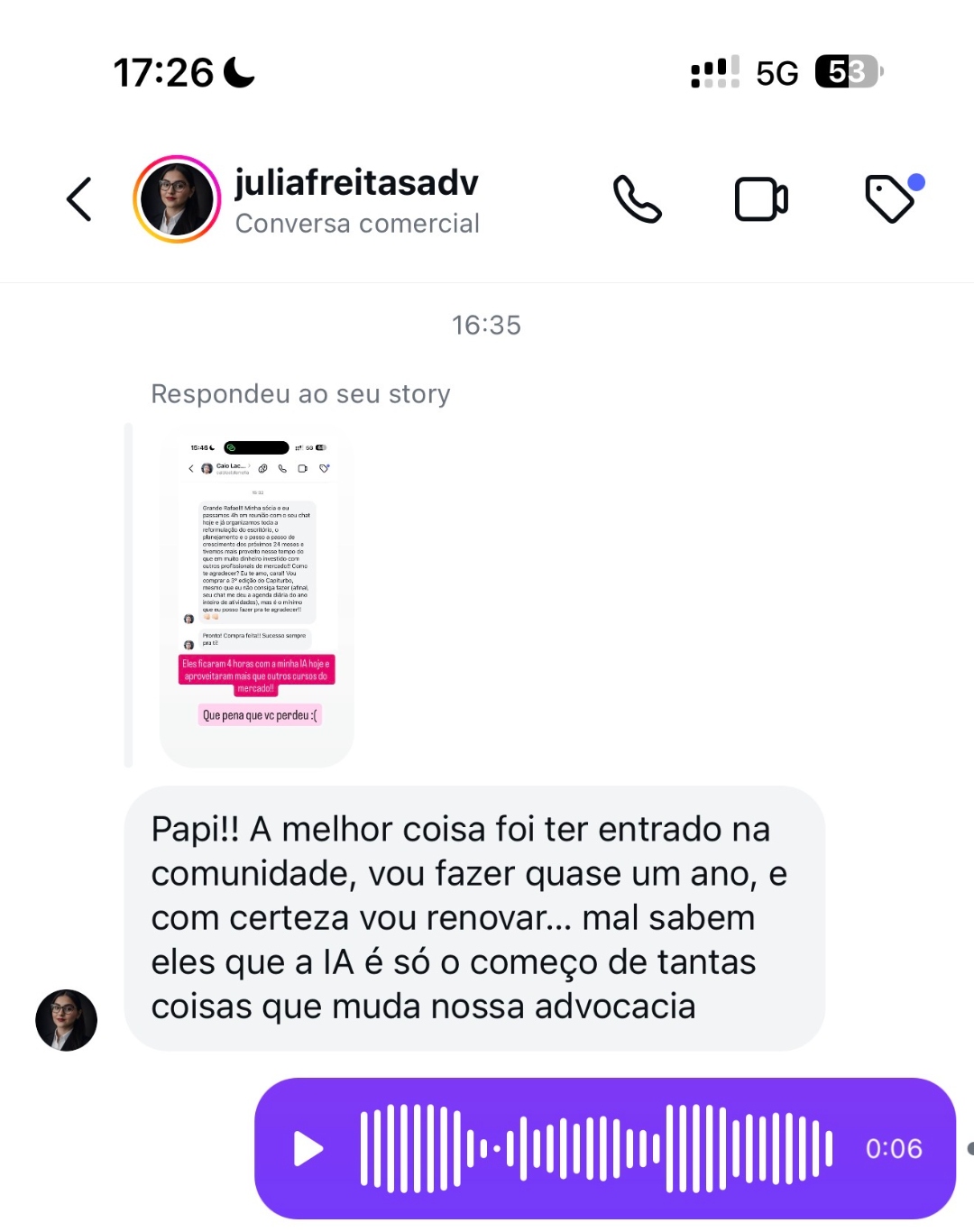Open the tag icon with the blue notification dot
This screenshot has height=1232, width=974.
pos(892,199)
